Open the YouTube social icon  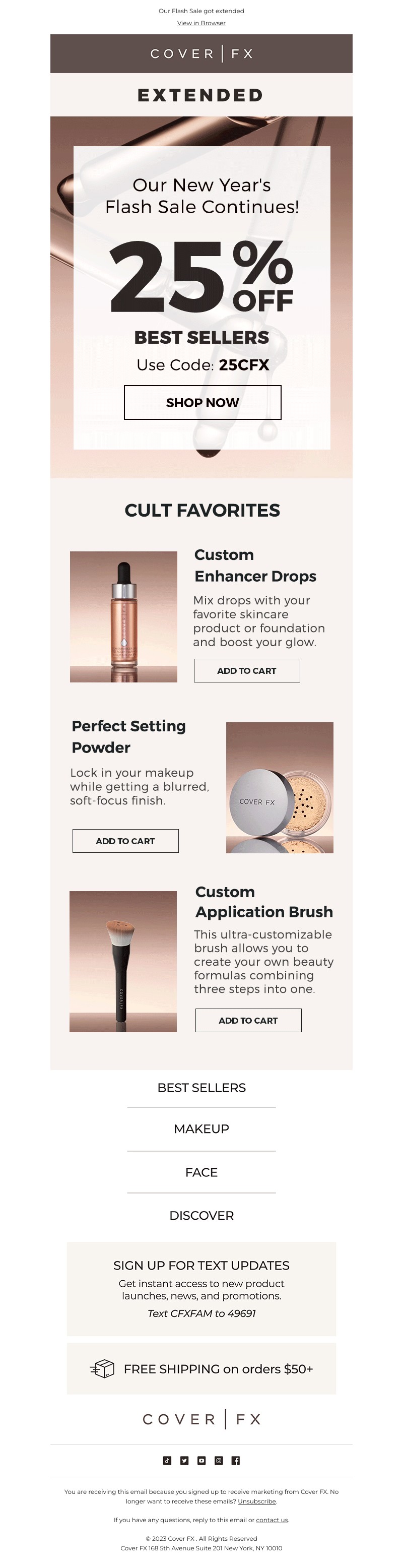click(201, 1460)
